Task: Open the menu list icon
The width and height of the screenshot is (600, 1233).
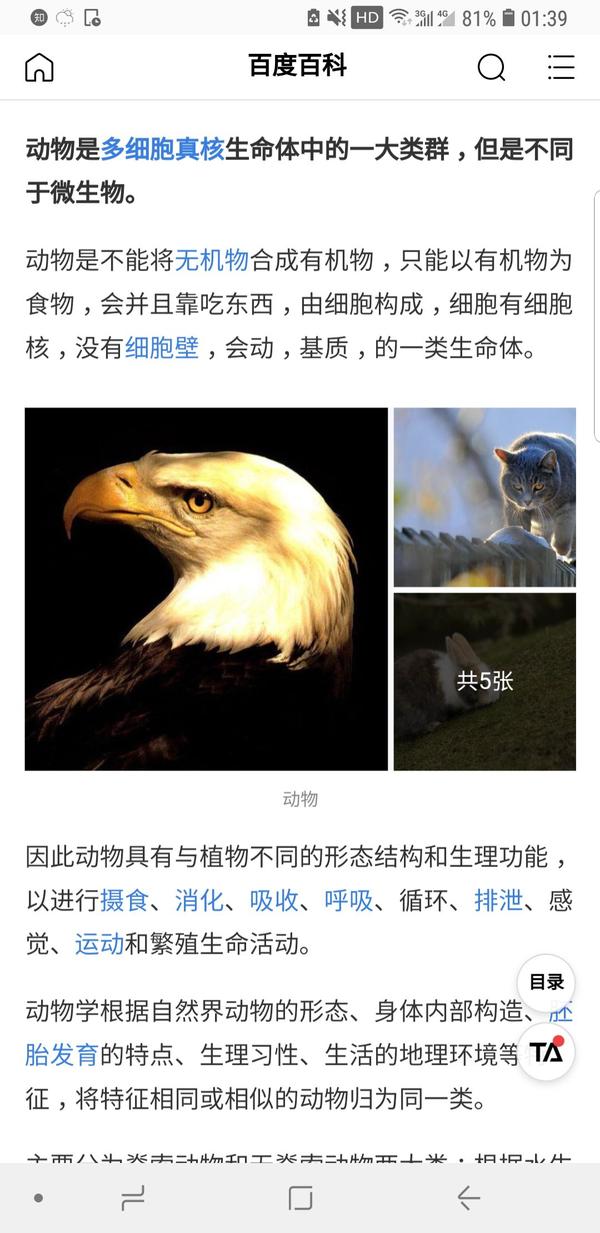Action: pyautogui.click(x=561, y=67)
